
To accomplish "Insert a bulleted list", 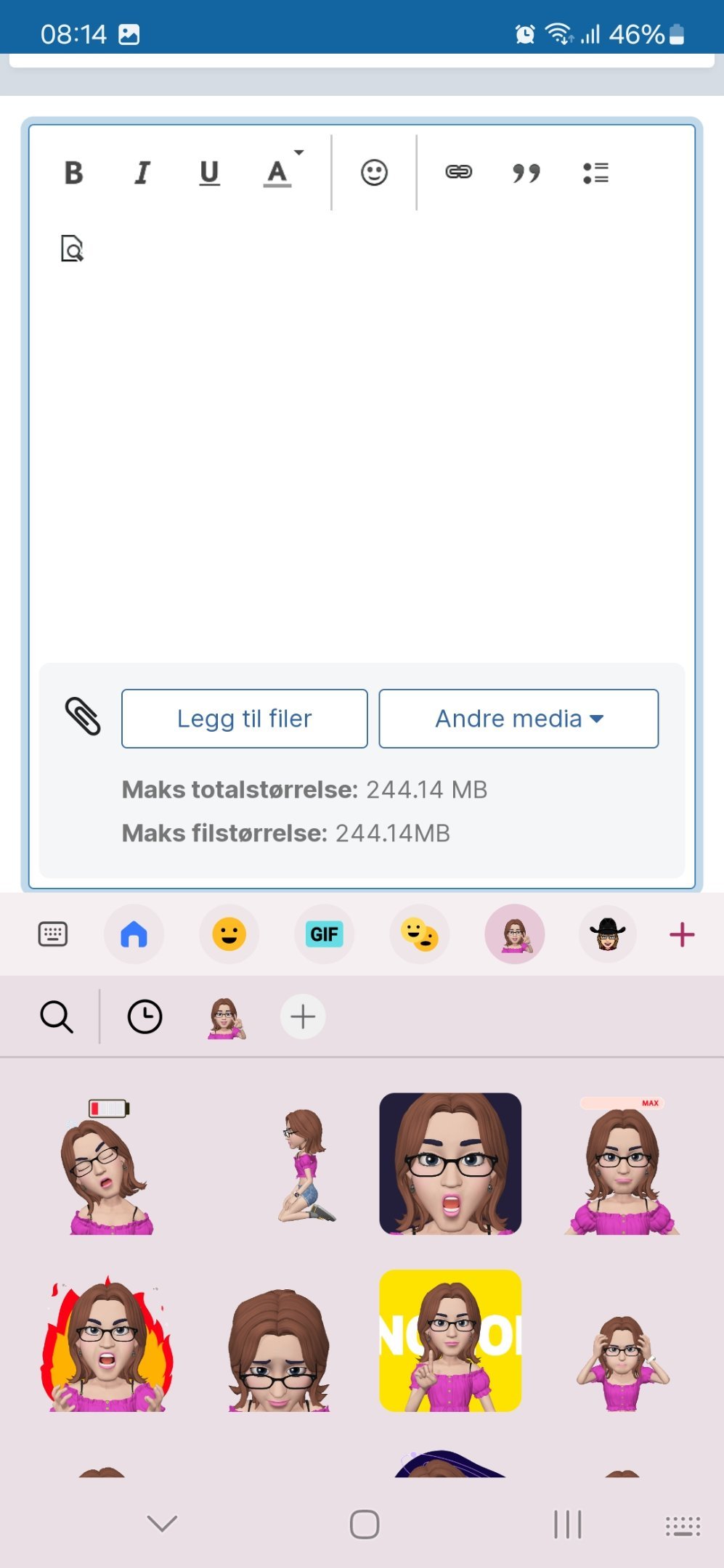I will pos(595,173).
